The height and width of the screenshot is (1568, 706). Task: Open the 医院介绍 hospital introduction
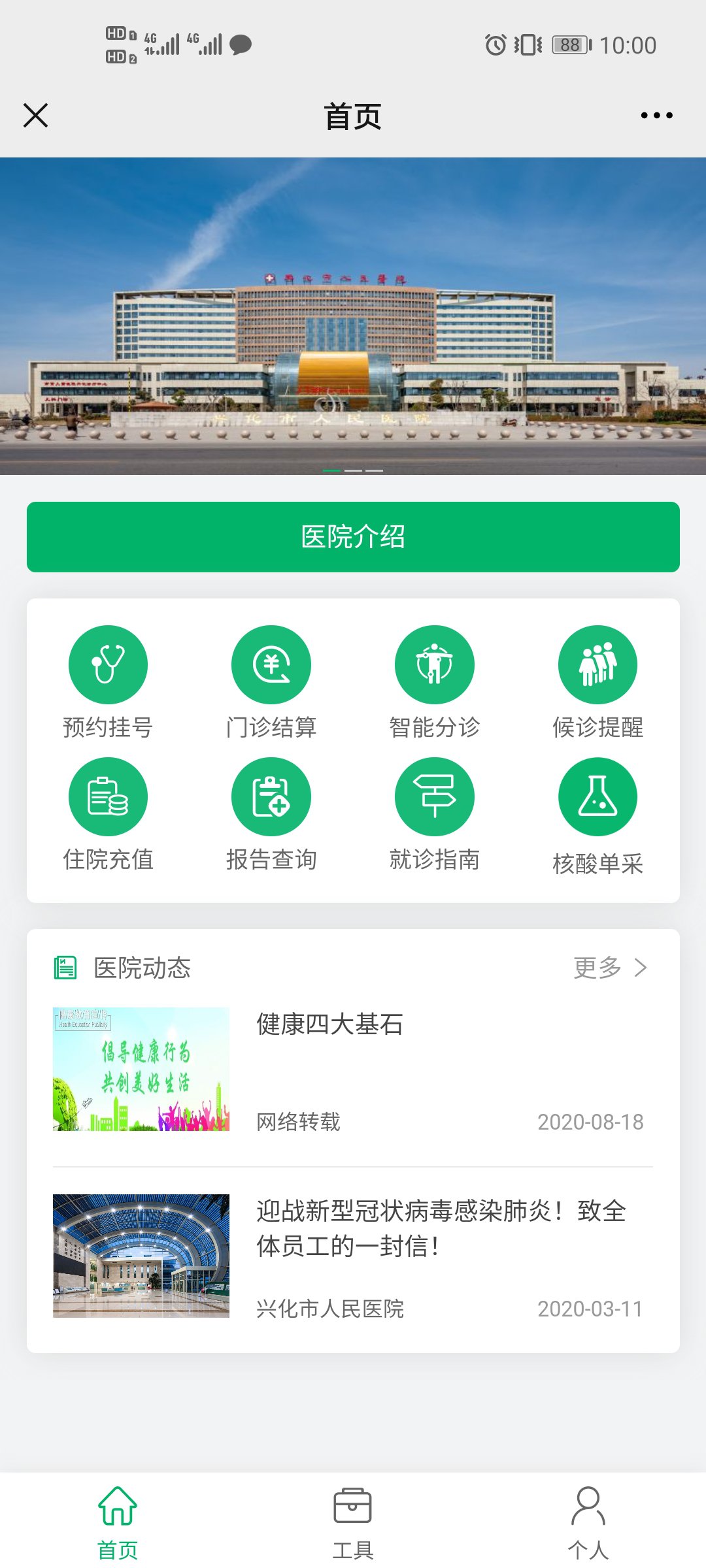coord(353,537)
